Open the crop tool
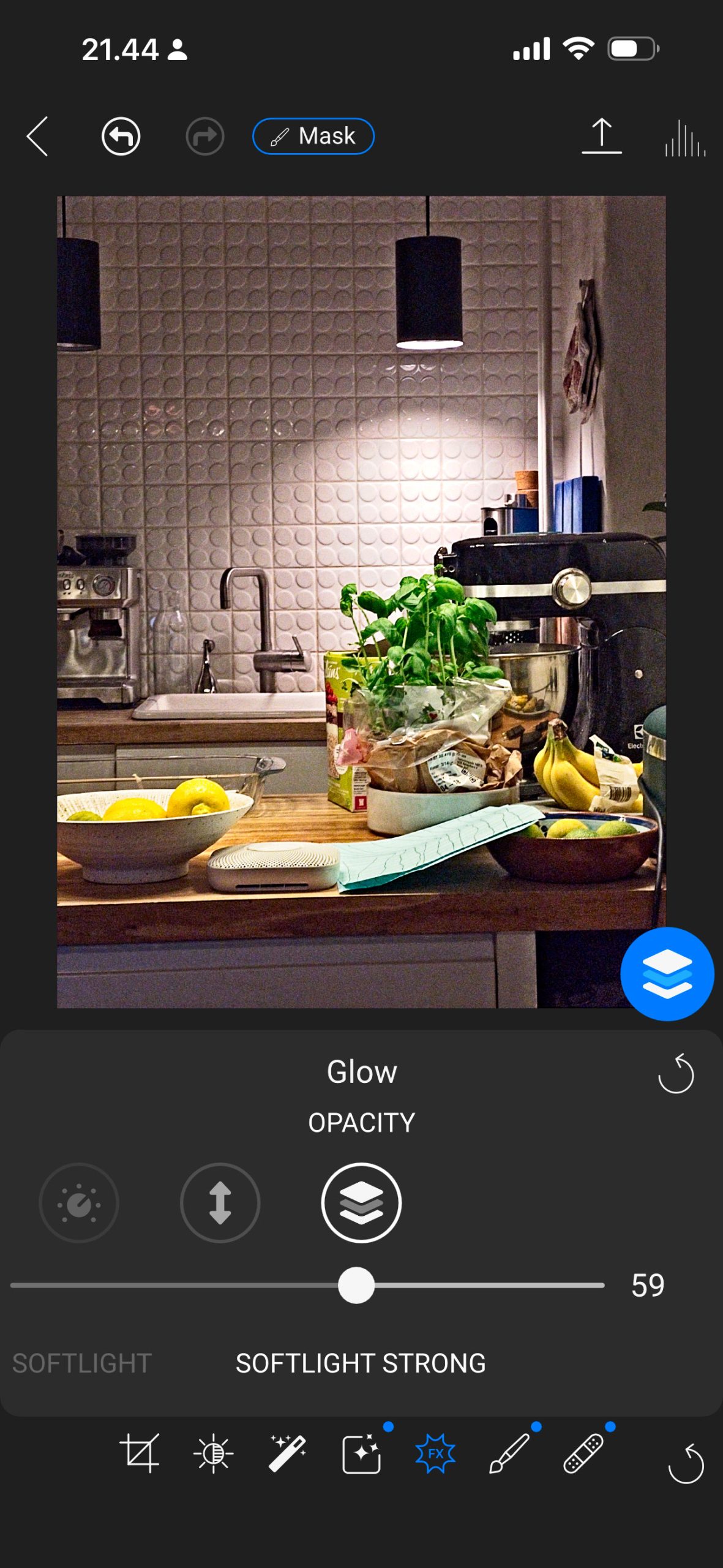This screenshot has height=1568, width=723. 140,1453
